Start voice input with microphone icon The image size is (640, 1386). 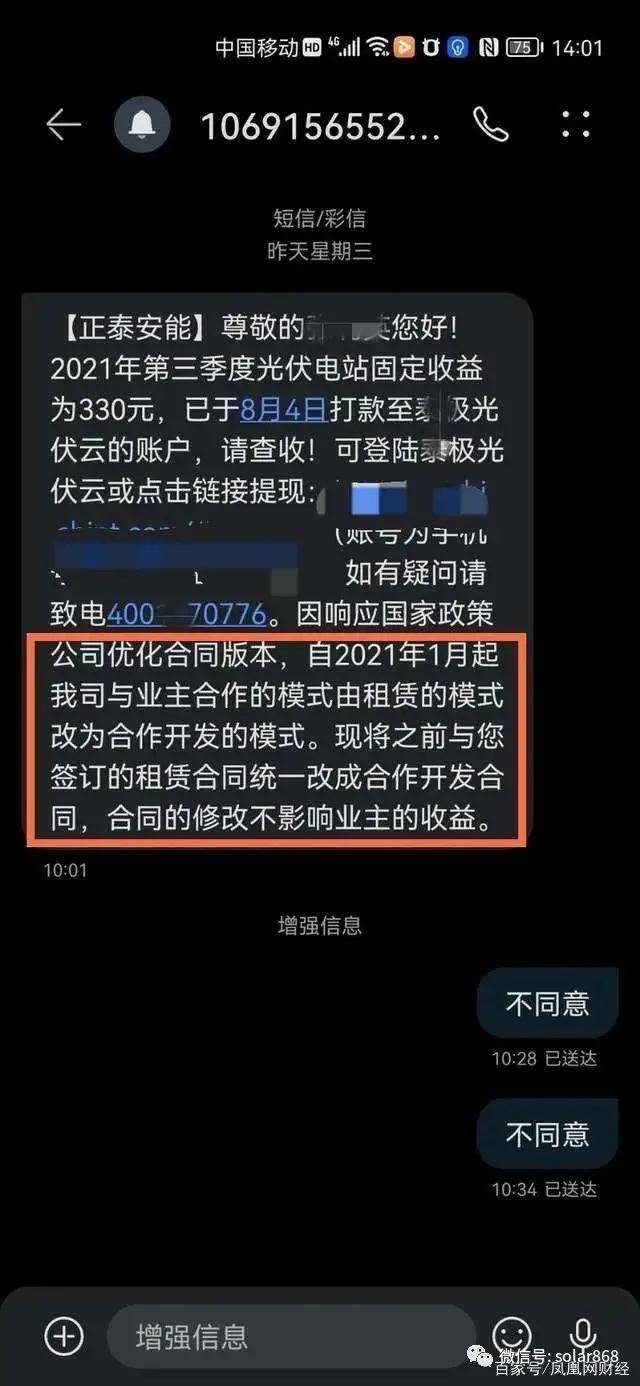[583, 1335]
